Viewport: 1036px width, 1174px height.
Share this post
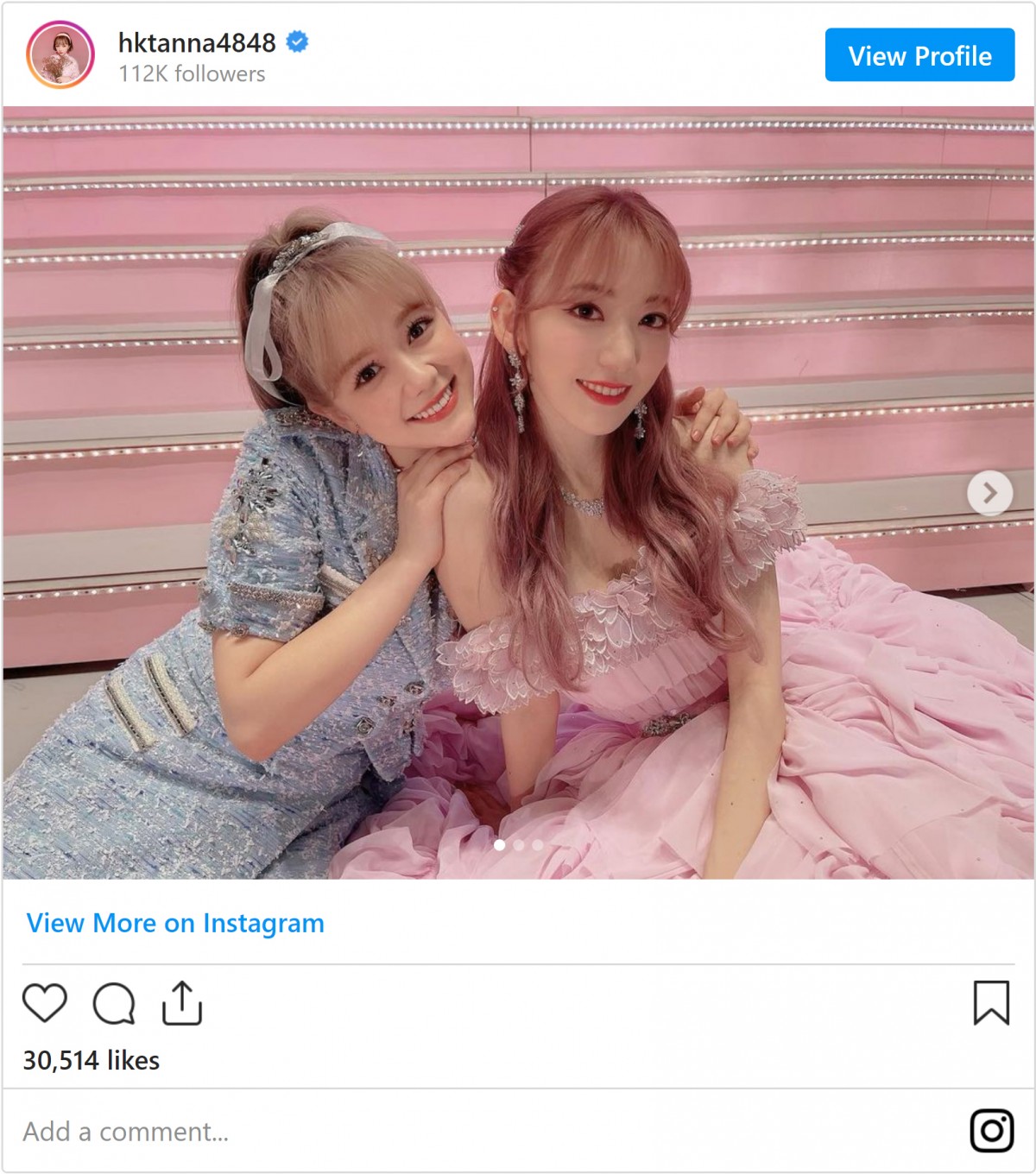point(181,1003)
